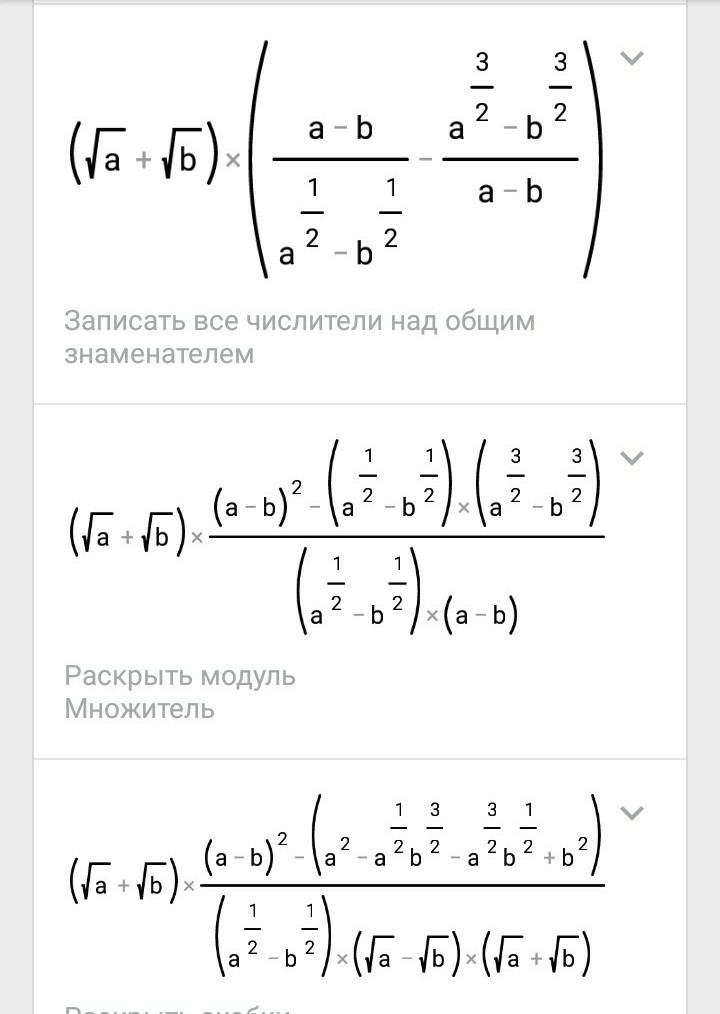This screenshot has height=1014, width=720.
Task: Expand the "Раскрыть модуль Множитель" step chevron
Action: tap(631, 458)
